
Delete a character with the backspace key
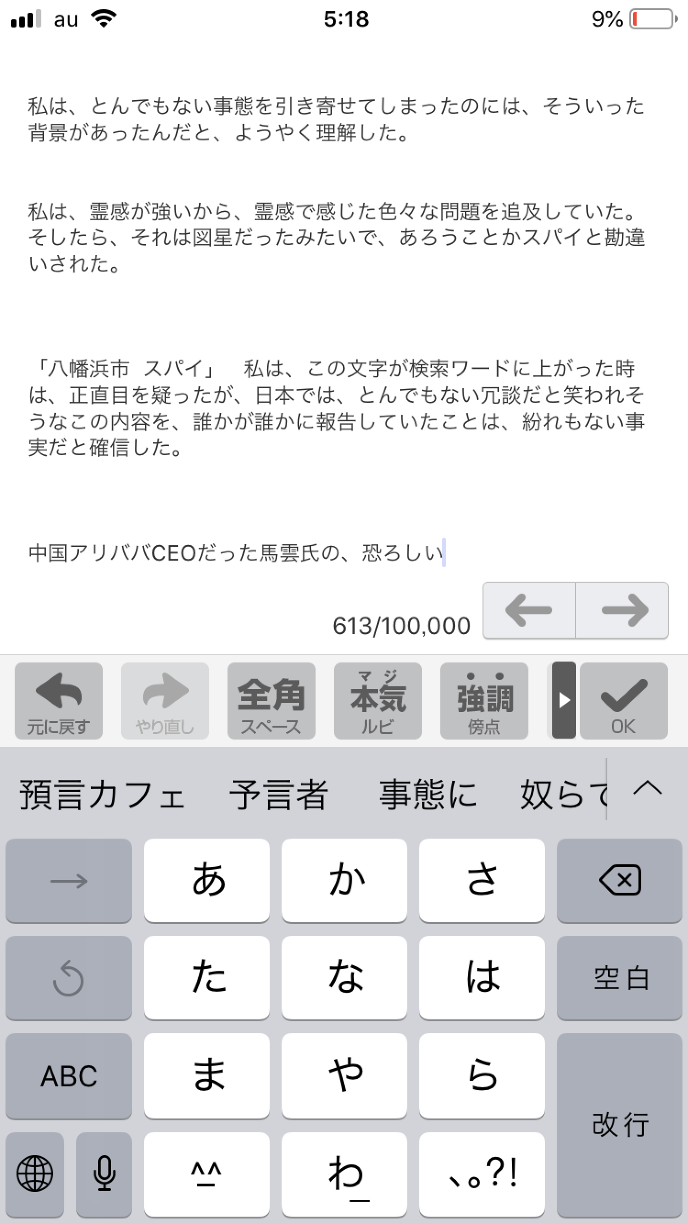tap(619, 880)
